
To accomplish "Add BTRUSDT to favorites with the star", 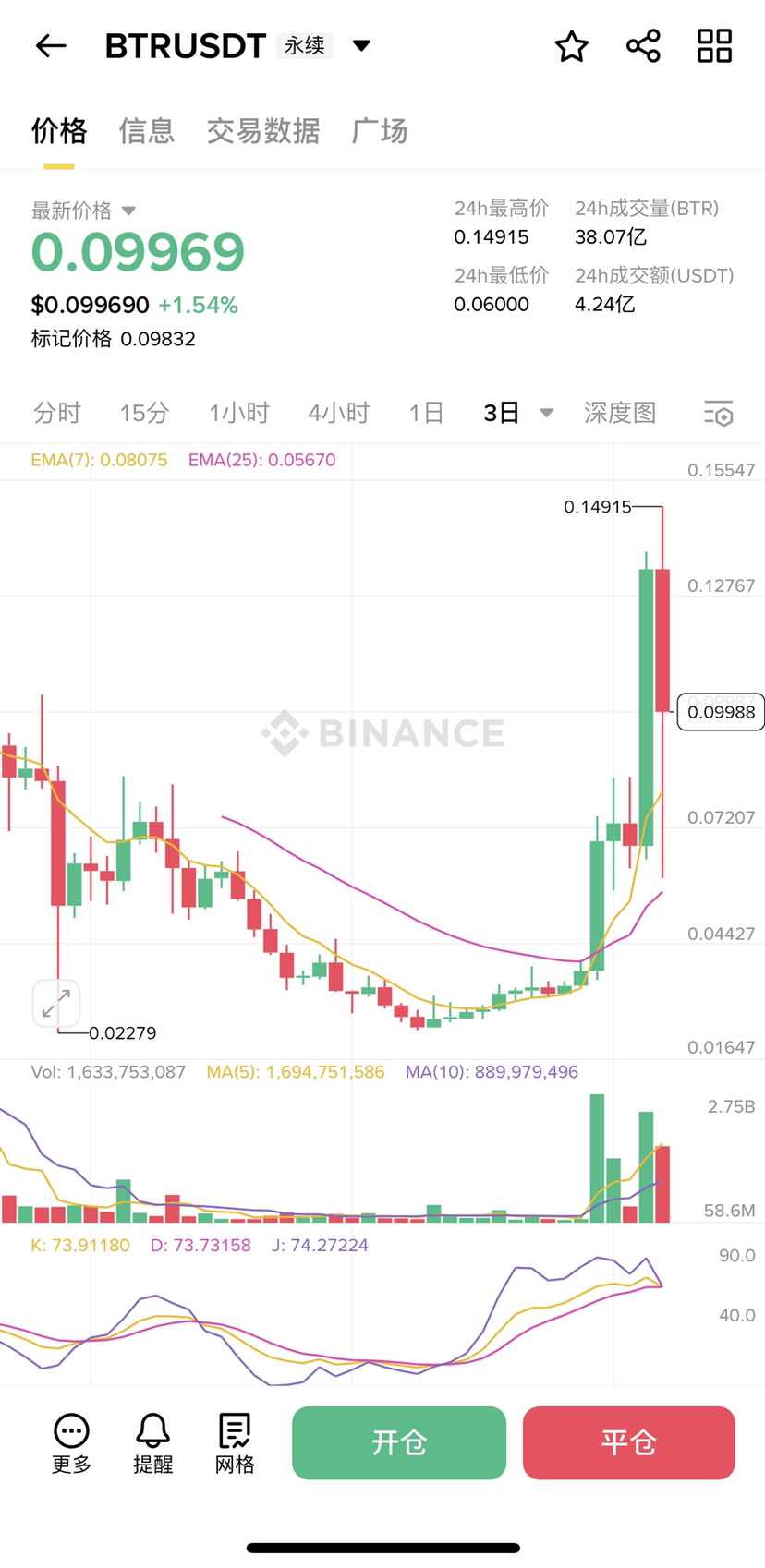I will pyautogui.click(x=571, y=46).
